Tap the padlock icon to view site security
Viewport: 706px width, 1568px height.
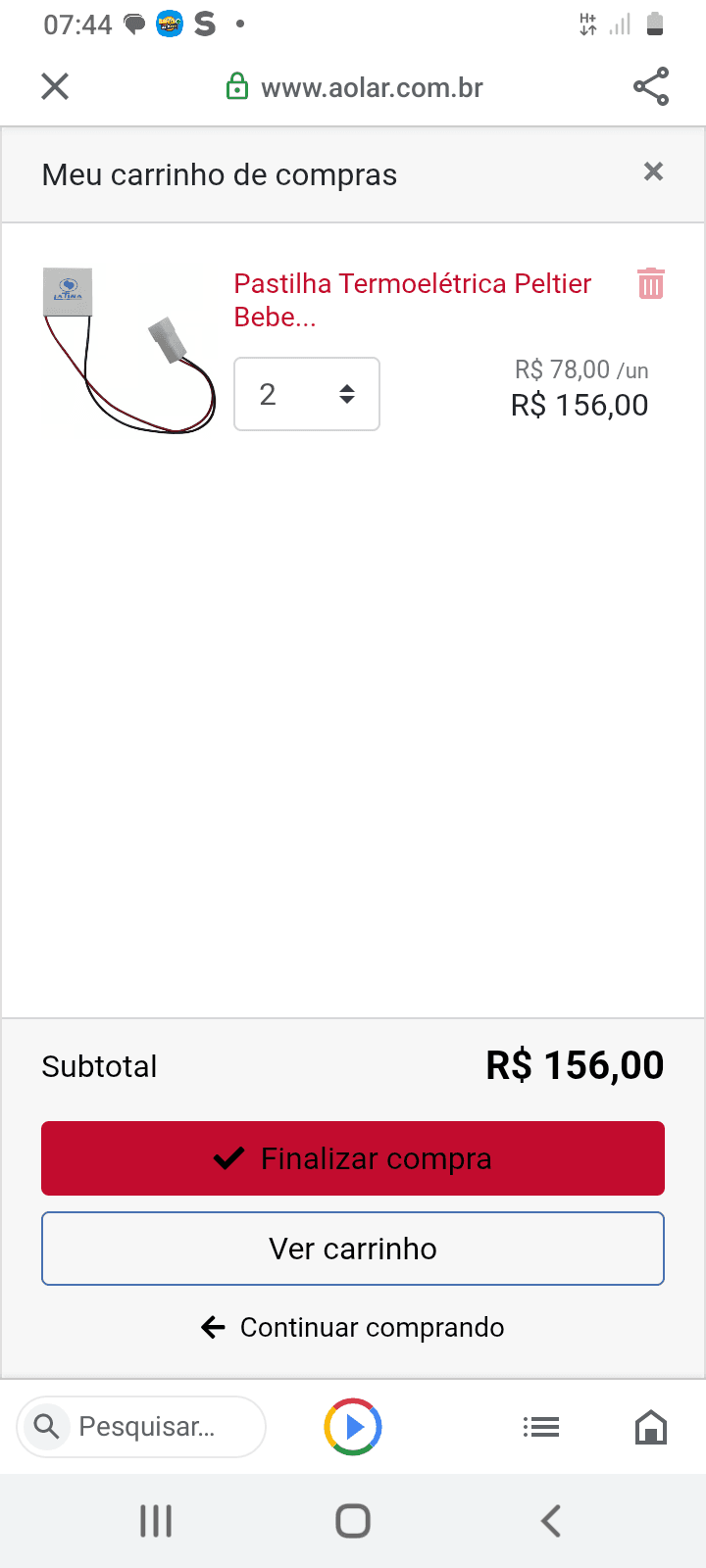[237, 86]
